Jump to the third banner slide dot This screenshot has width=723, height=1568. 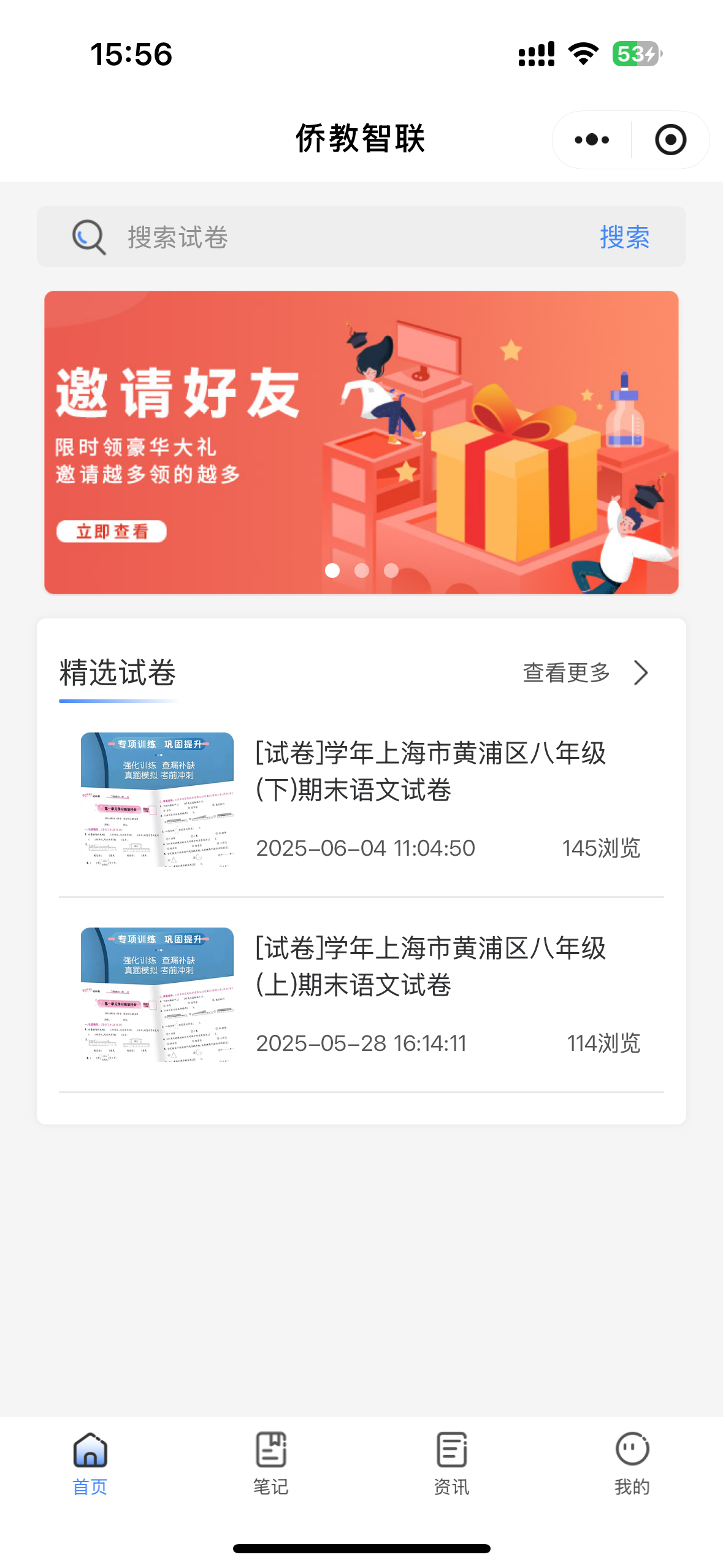point(391,571)
